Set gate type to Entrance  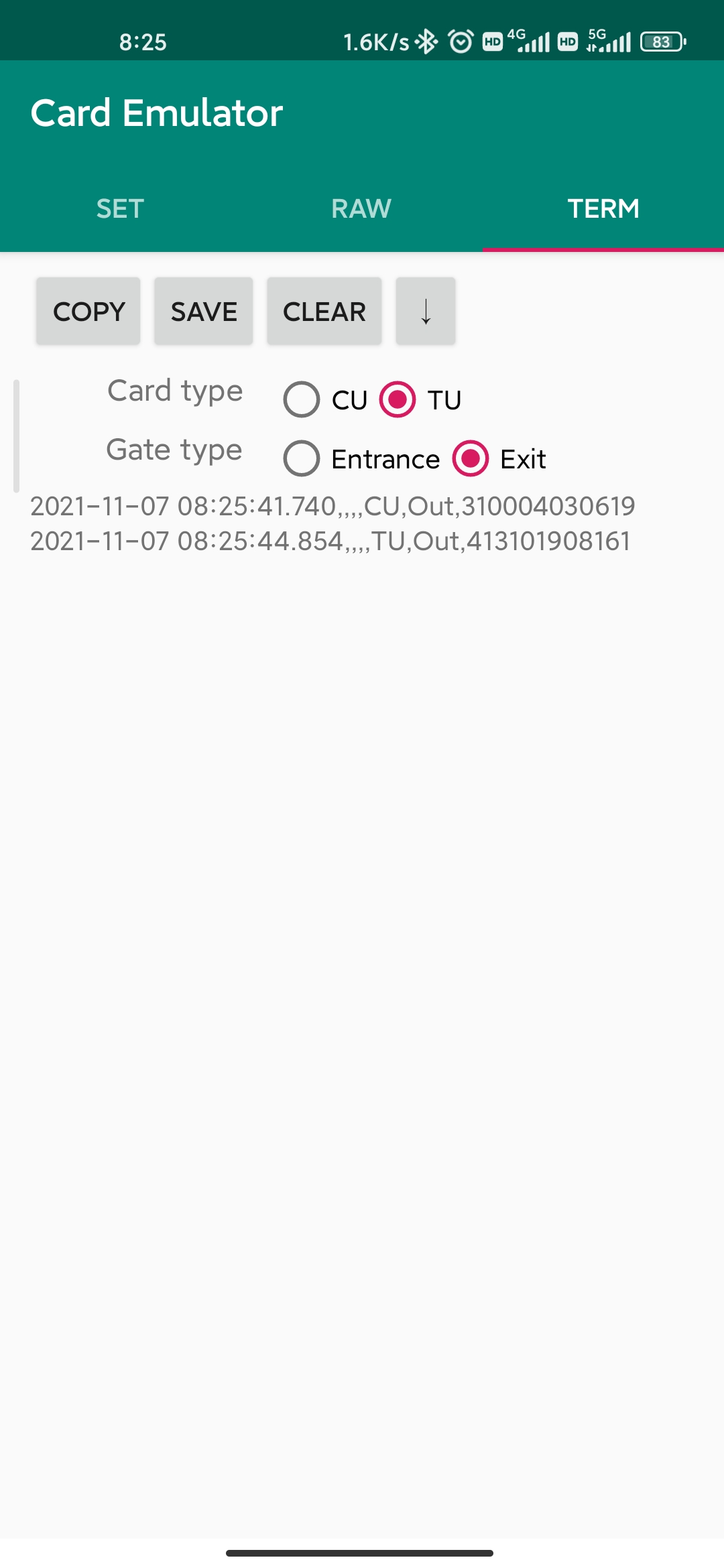[302, 459]
